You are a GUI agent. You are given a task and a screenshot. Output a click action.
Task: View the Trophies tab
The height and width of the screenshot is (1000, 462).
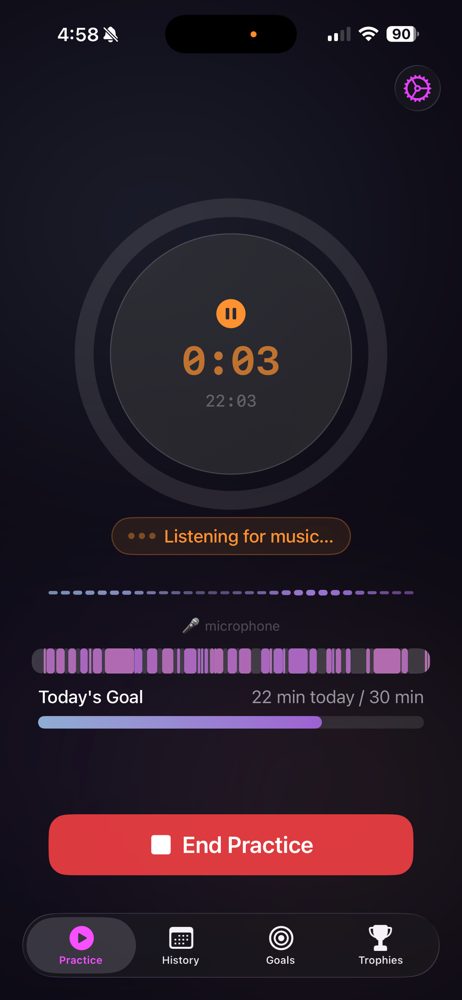point(380,946)
